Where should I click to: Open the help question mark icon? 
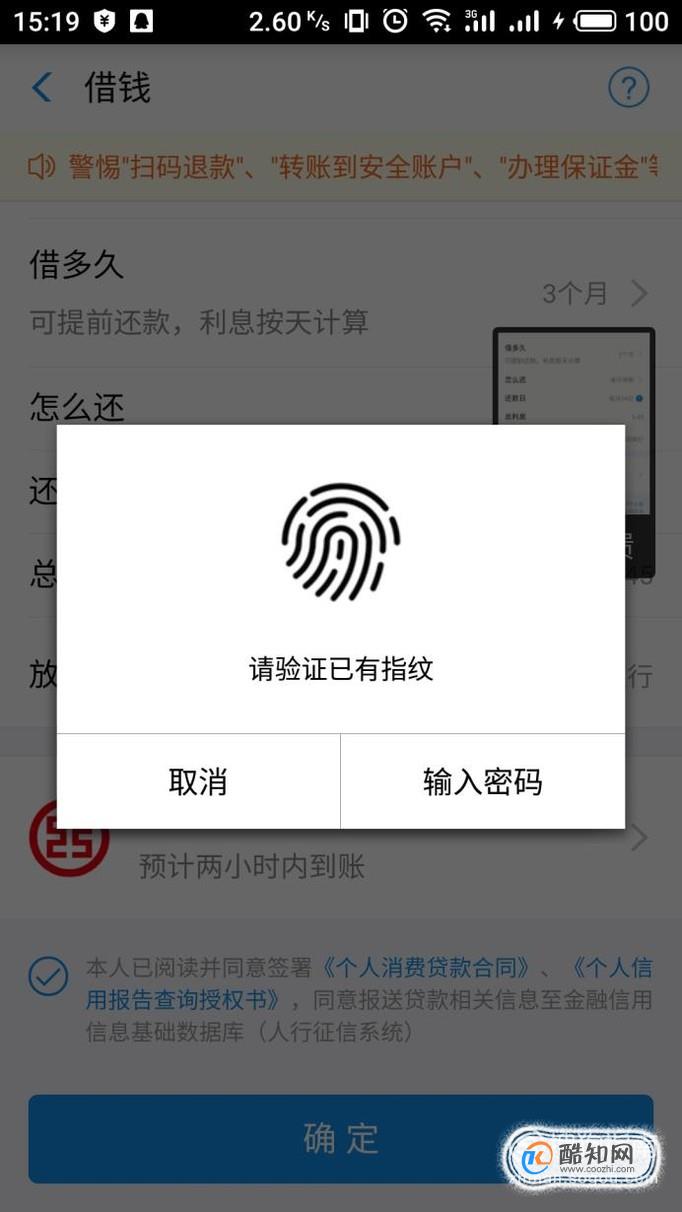[x=629, y=88]
